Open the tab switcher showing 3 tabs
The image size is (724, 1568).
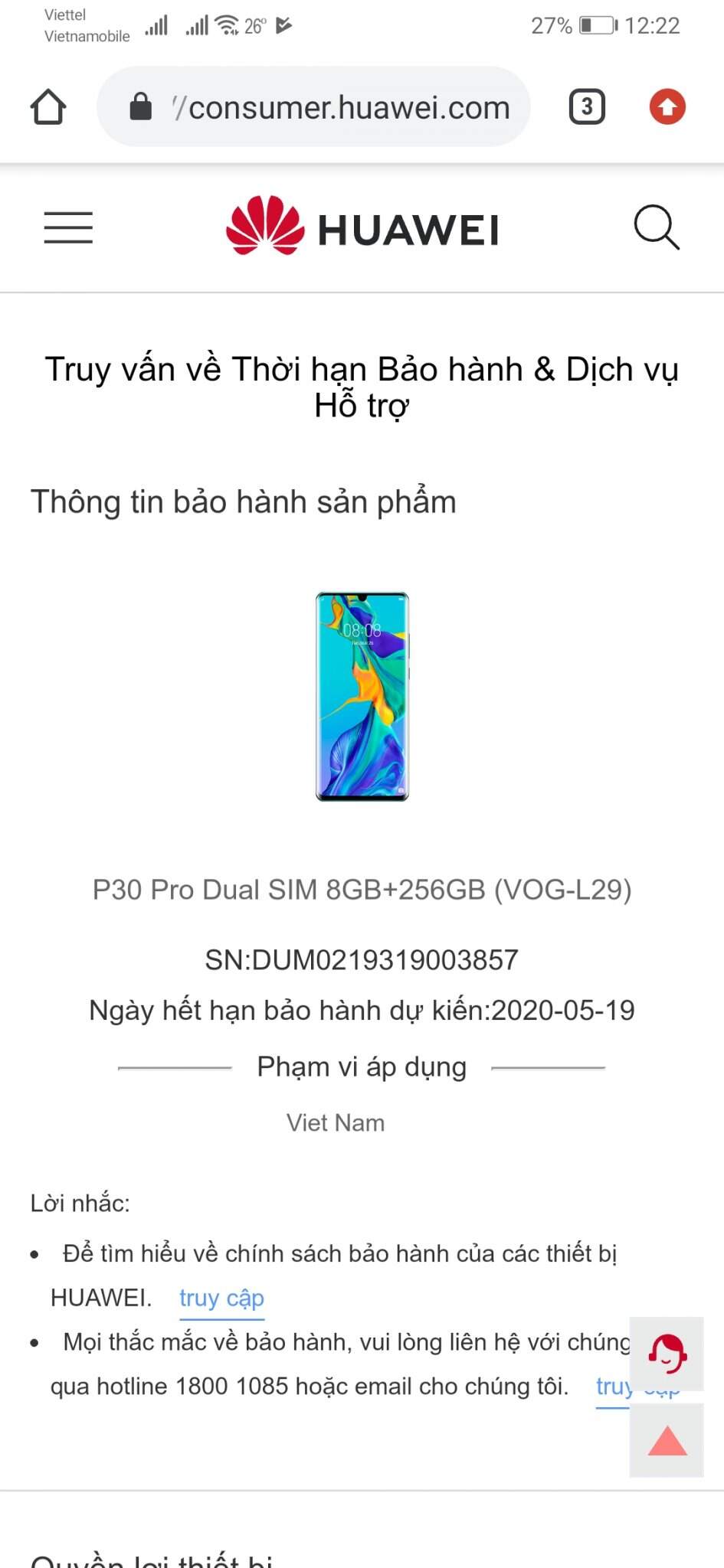[x=587, y=107]
